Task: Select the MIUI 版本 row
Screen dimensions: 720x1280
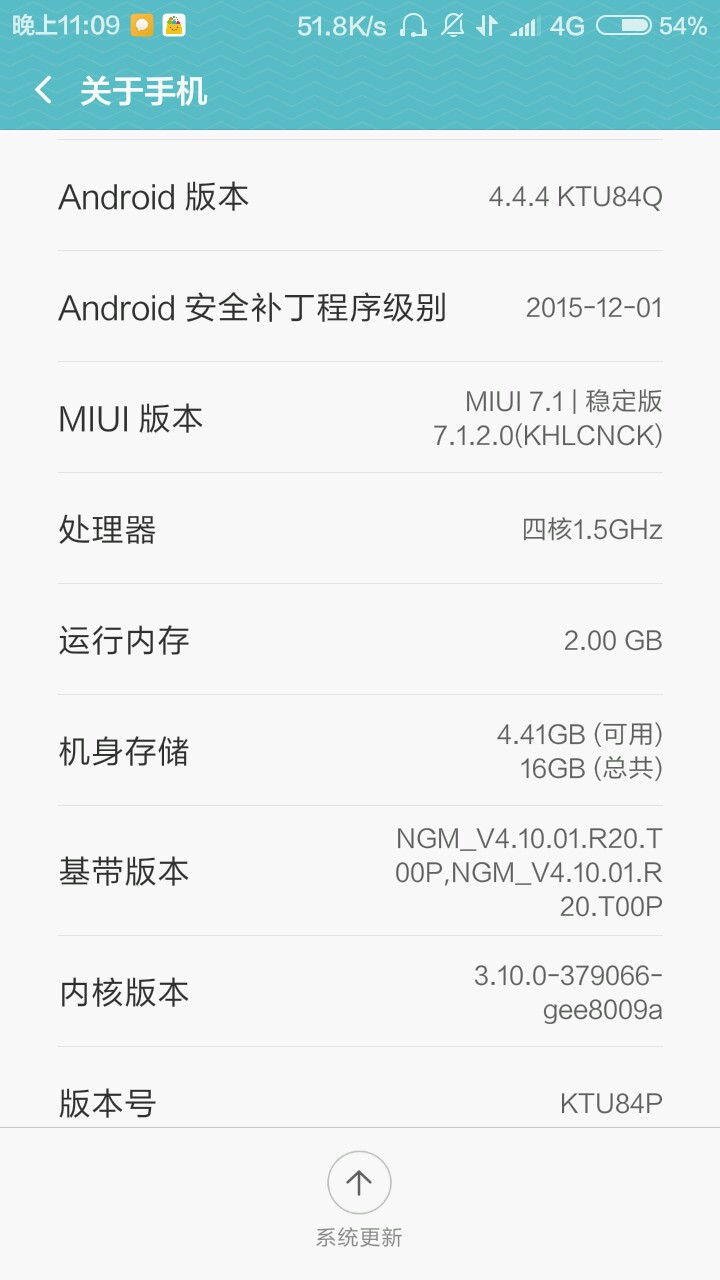Action: tap(360, 418)
